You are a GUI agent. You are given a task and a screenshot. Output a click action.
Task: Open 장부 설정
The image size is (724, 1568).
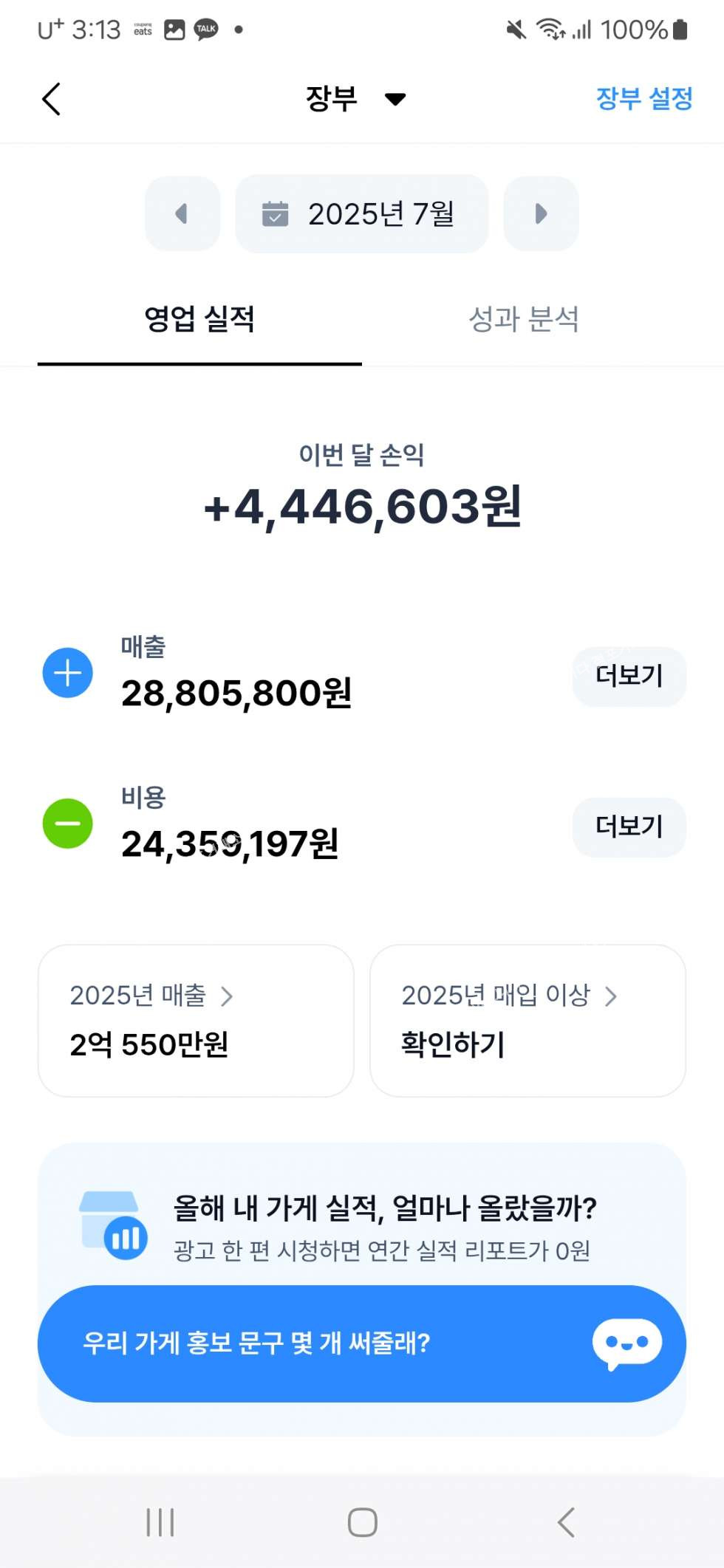[x=643, y=98]
